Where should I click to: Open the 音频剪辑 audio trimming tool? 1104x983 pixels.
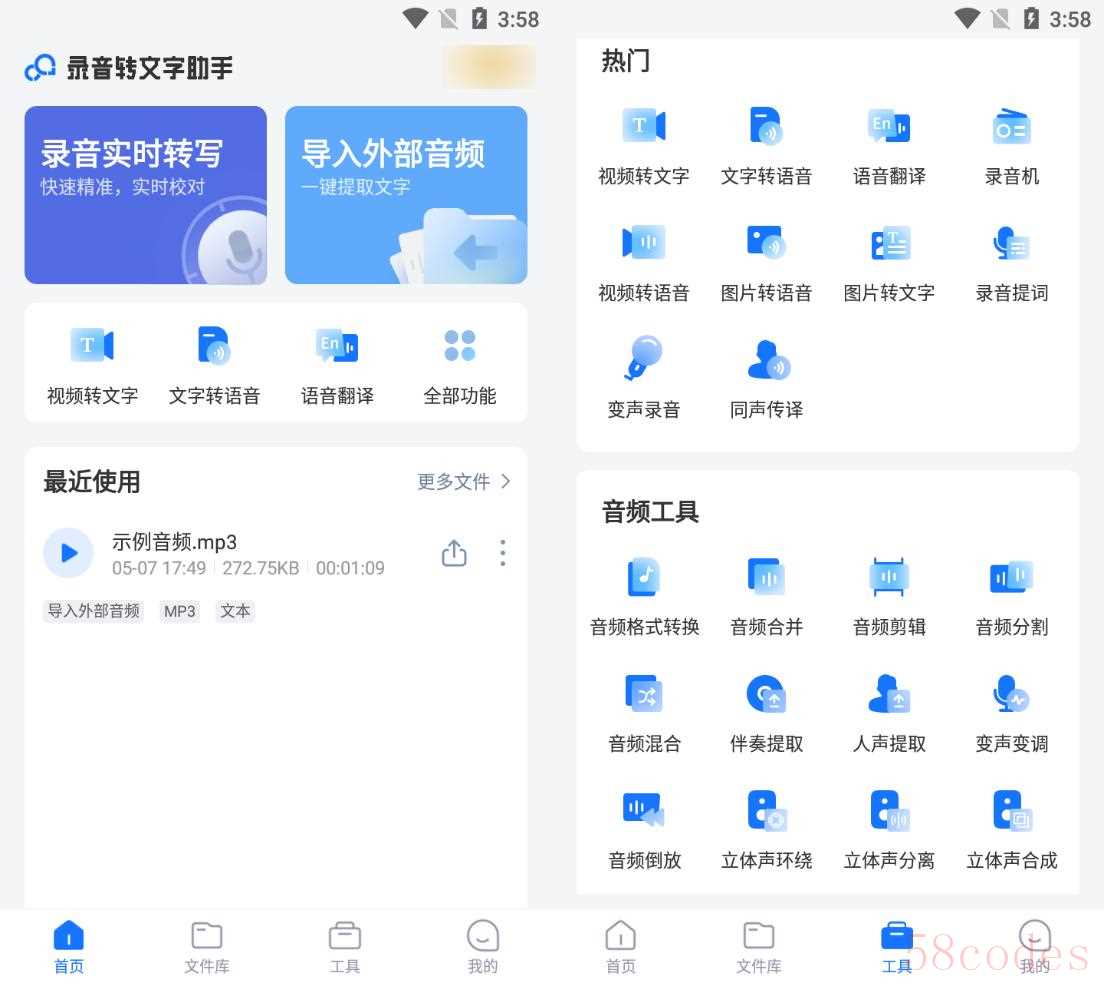tap(889, 596)
